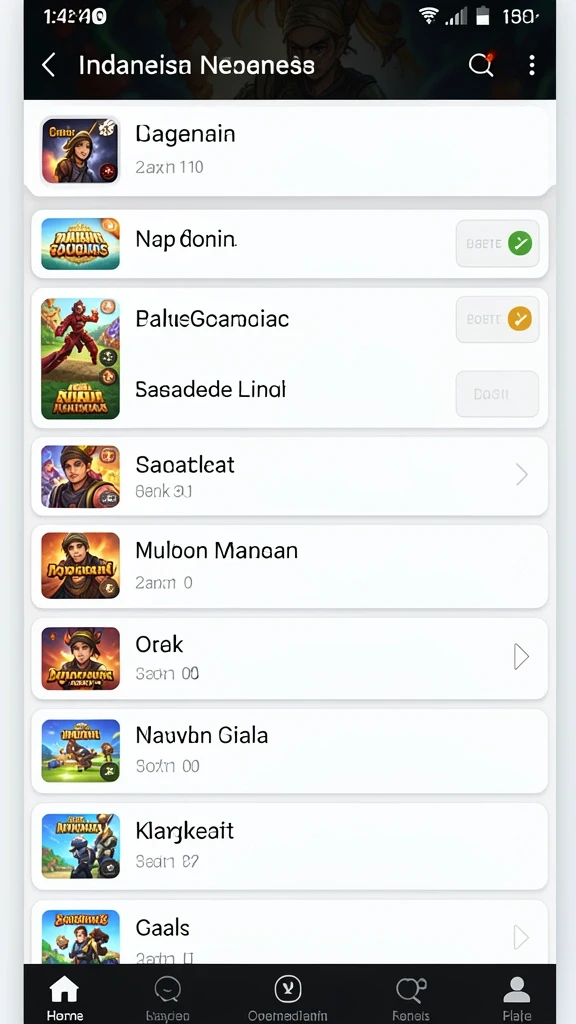Image resolution: width=576 pixels, height=1024 pixels.
Task: Open the Gaals row
Action: pos(289,932)
